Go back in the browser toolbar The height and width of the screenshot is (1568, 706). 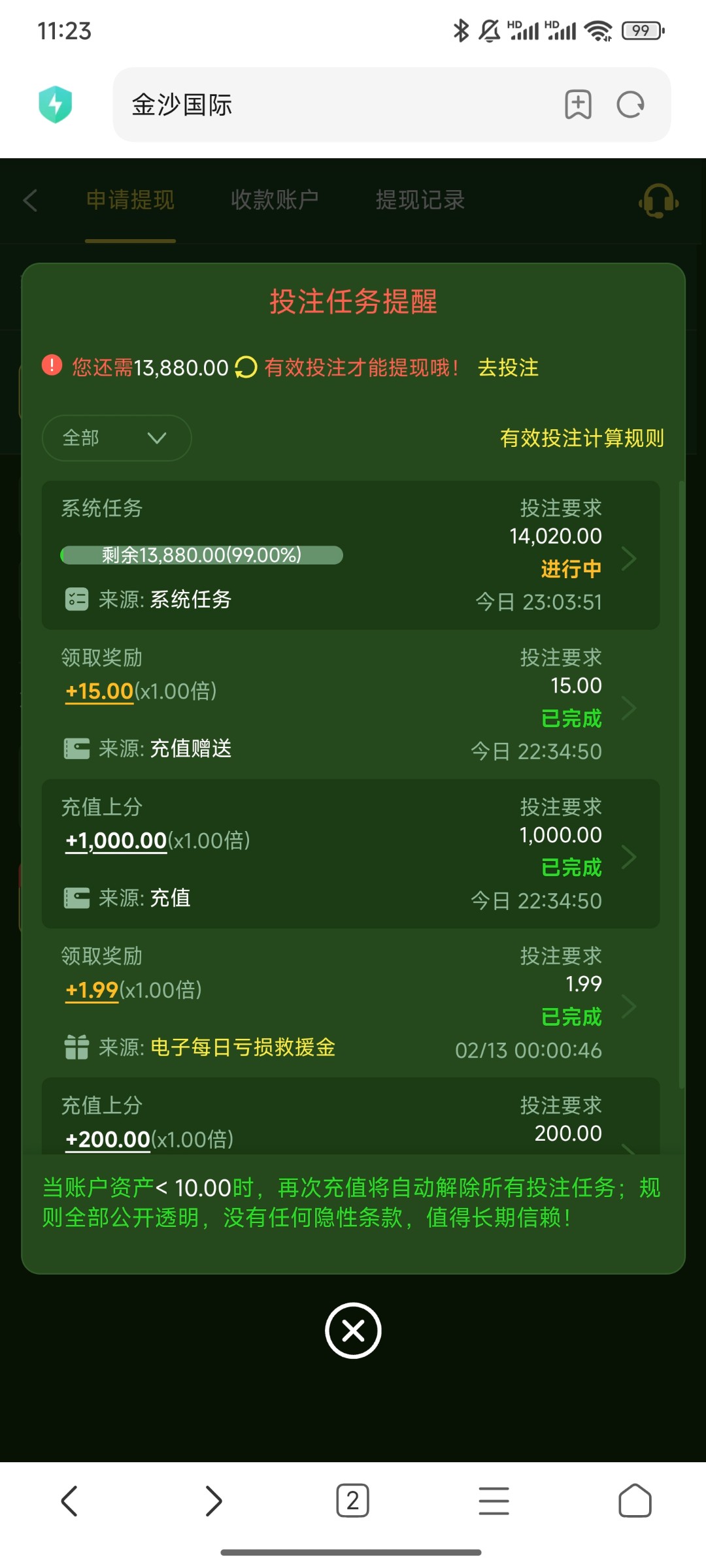click(70, 1501)
